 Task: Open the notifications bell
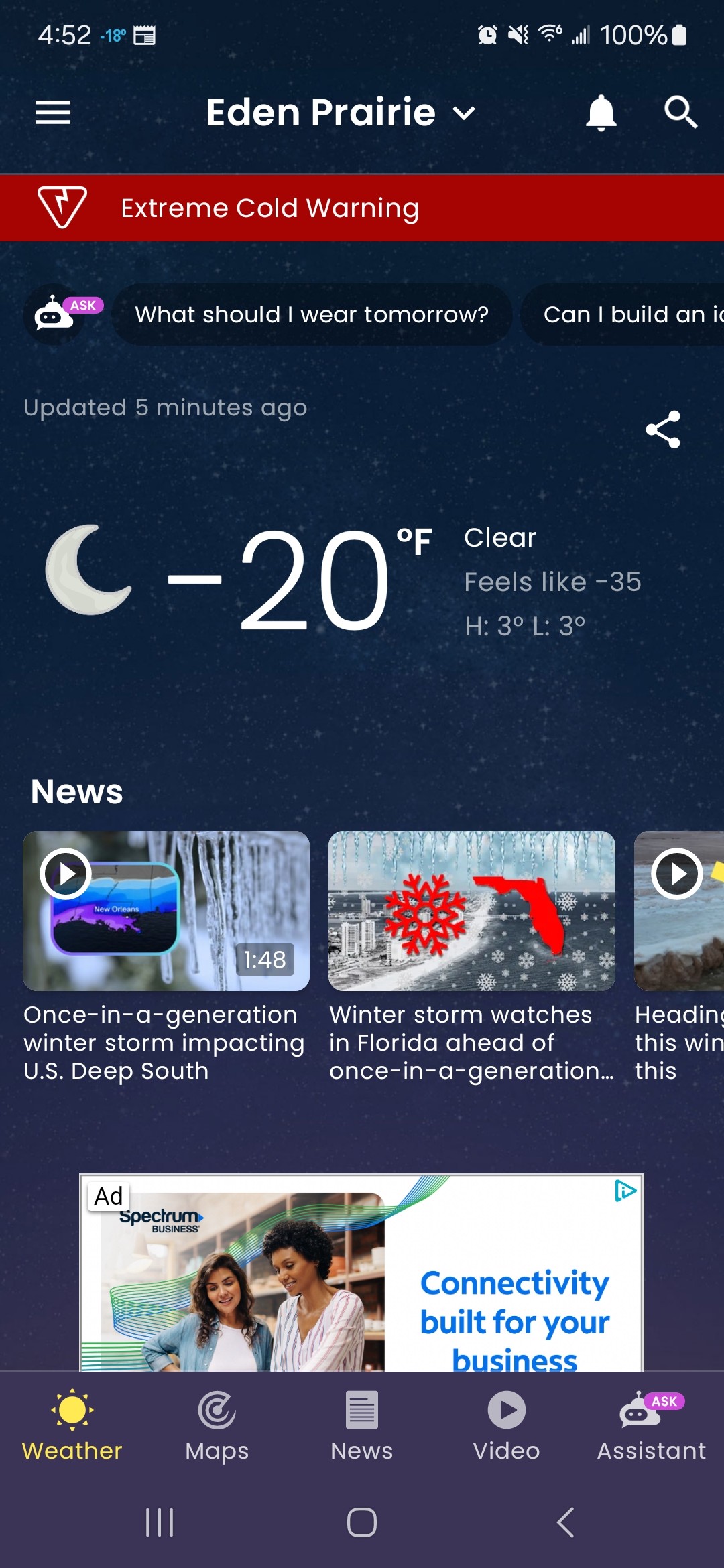tap(601, 112)
